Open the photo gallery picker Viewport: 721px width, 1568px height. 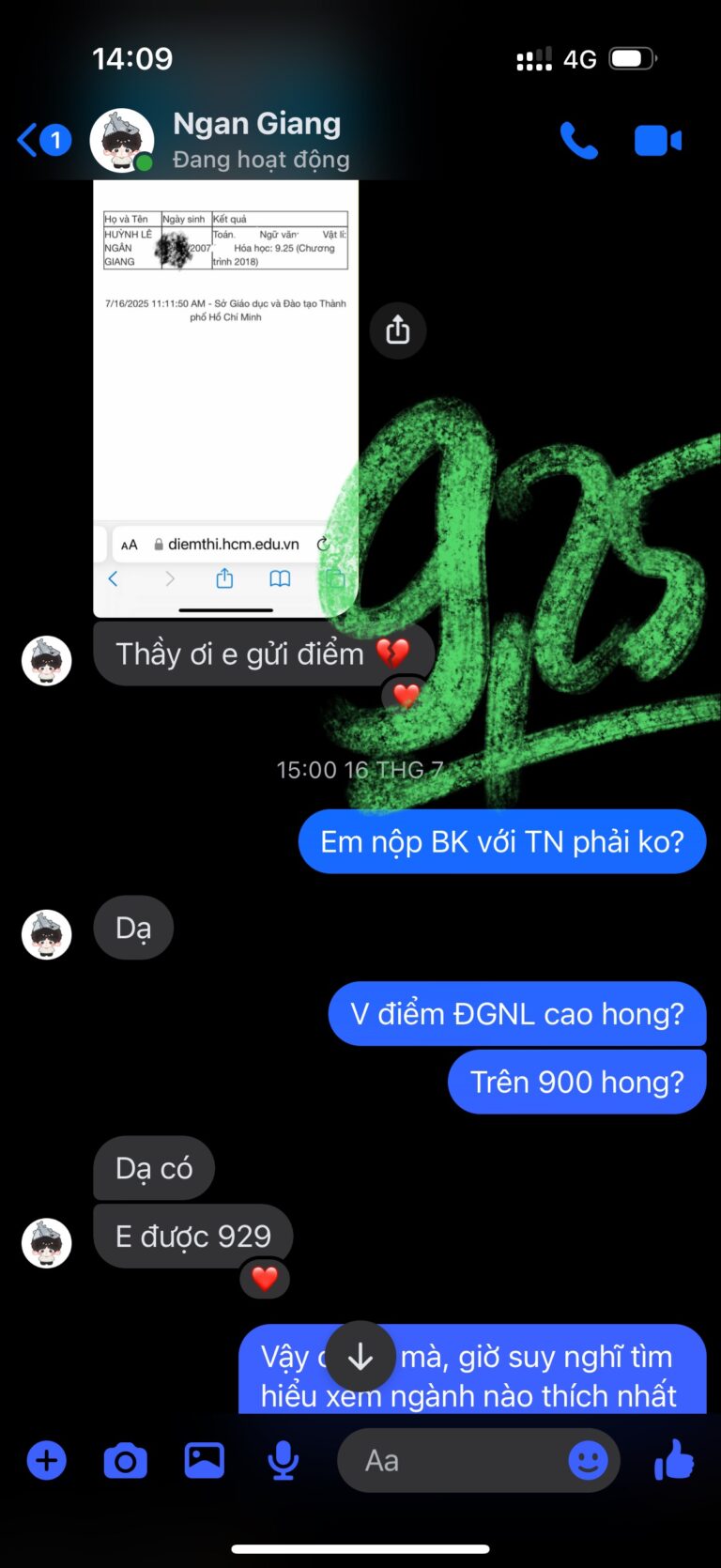pyautogui.click(x=204, y=1461)
